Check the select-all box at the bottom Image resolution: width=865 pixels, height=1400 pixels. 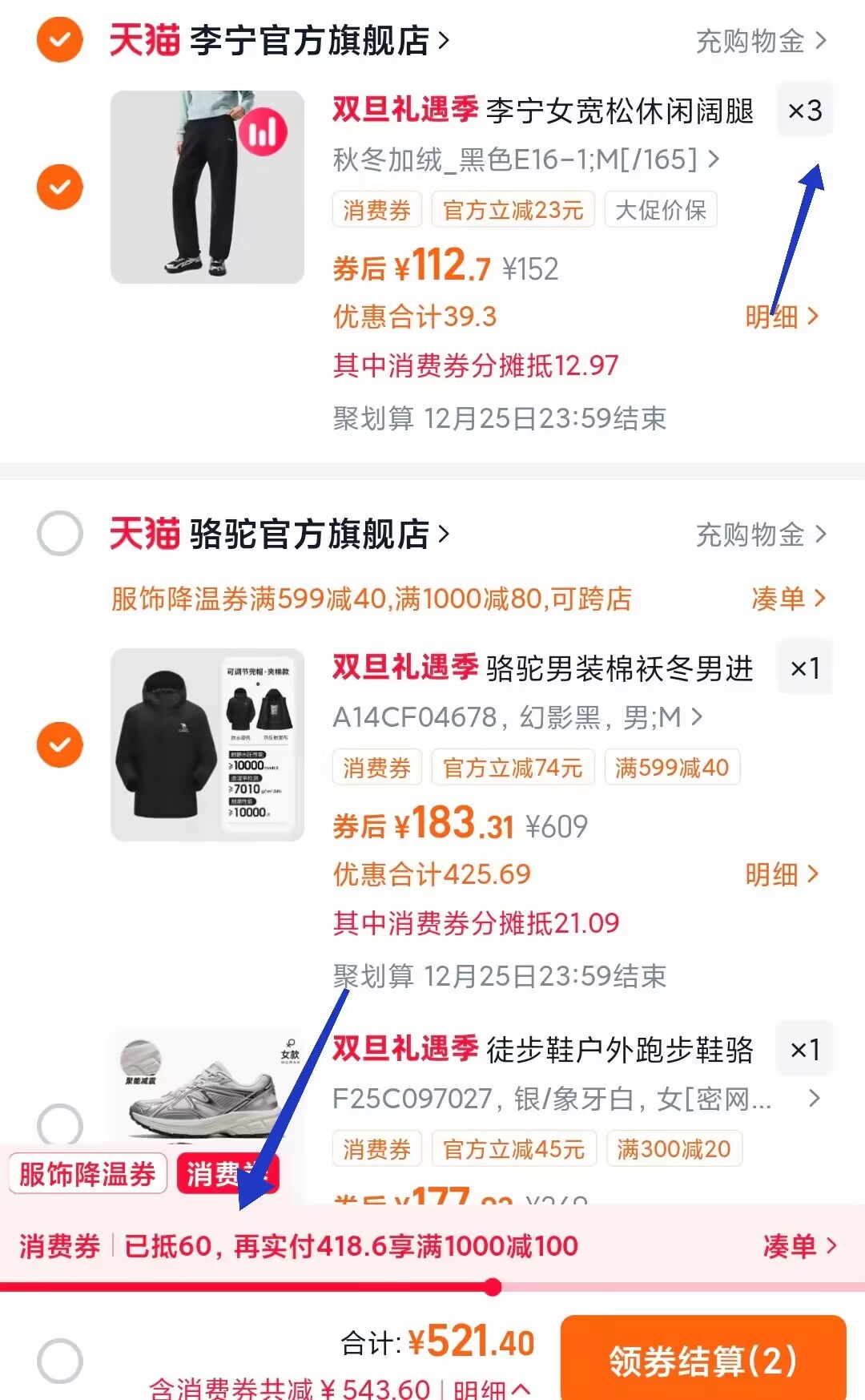60,1360
